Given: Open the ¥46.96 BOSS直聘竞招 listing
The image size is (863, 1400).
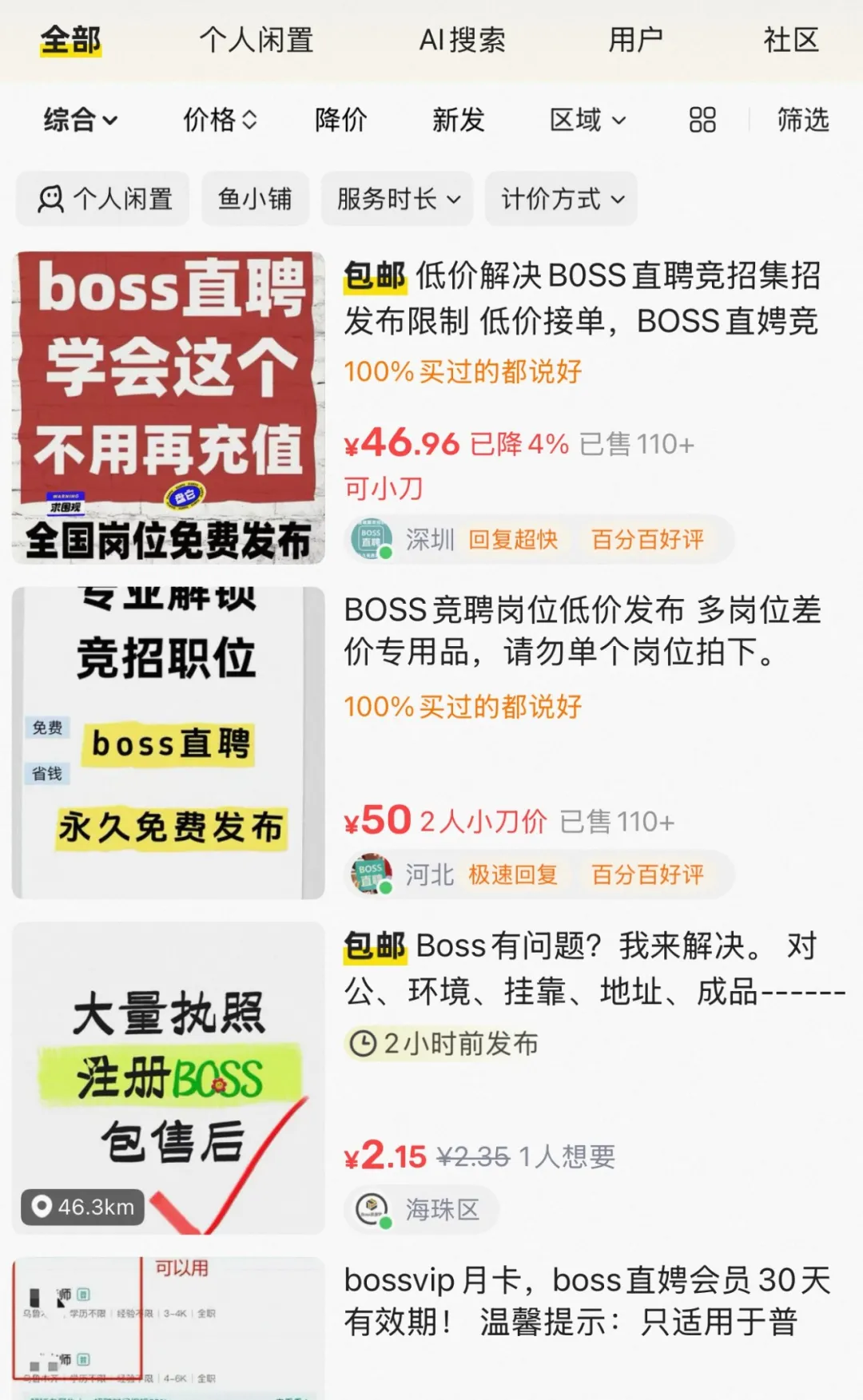Looking at the screenshot, I should (581, 299).
